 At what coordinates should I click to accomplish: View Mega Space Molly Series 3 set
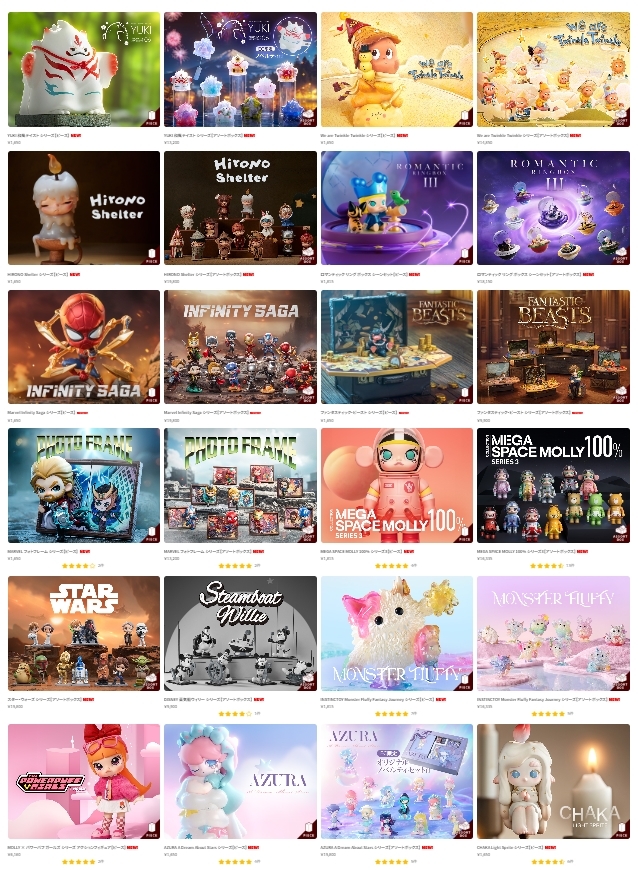(553, 485)
